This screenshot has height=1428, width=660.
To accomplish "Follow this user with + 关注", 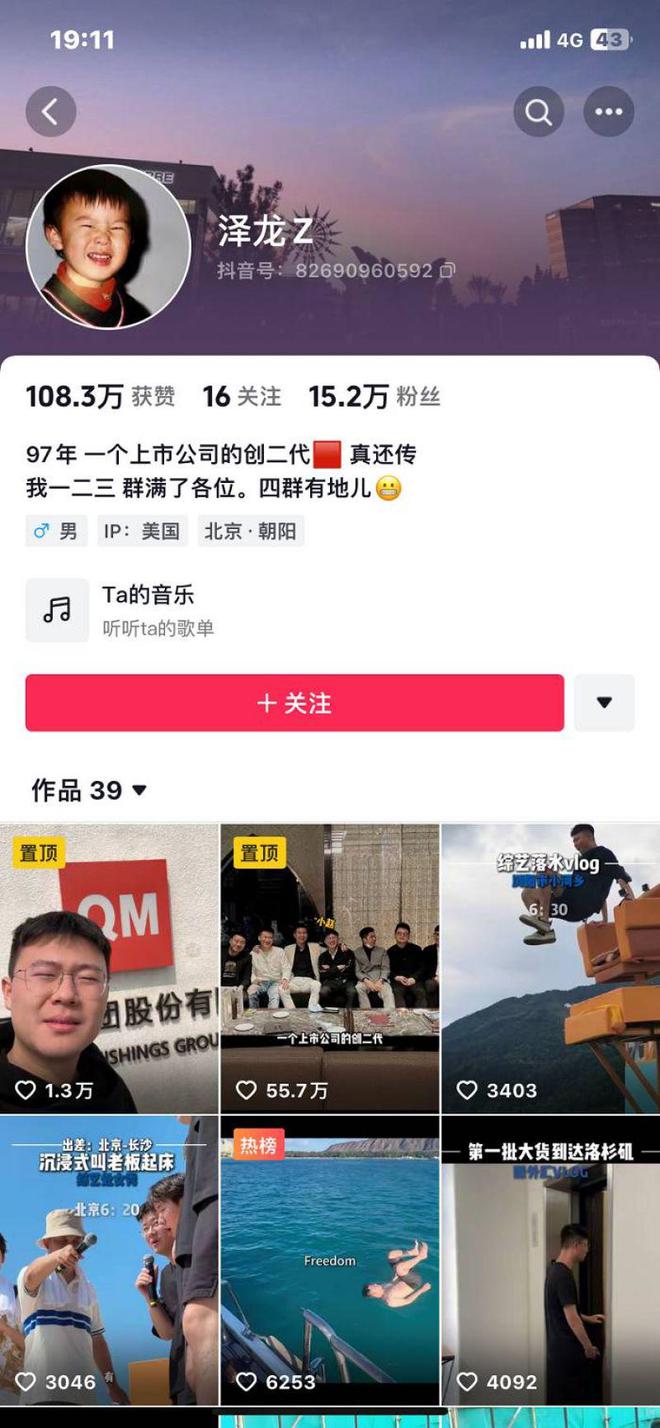I will pos(295,703).
